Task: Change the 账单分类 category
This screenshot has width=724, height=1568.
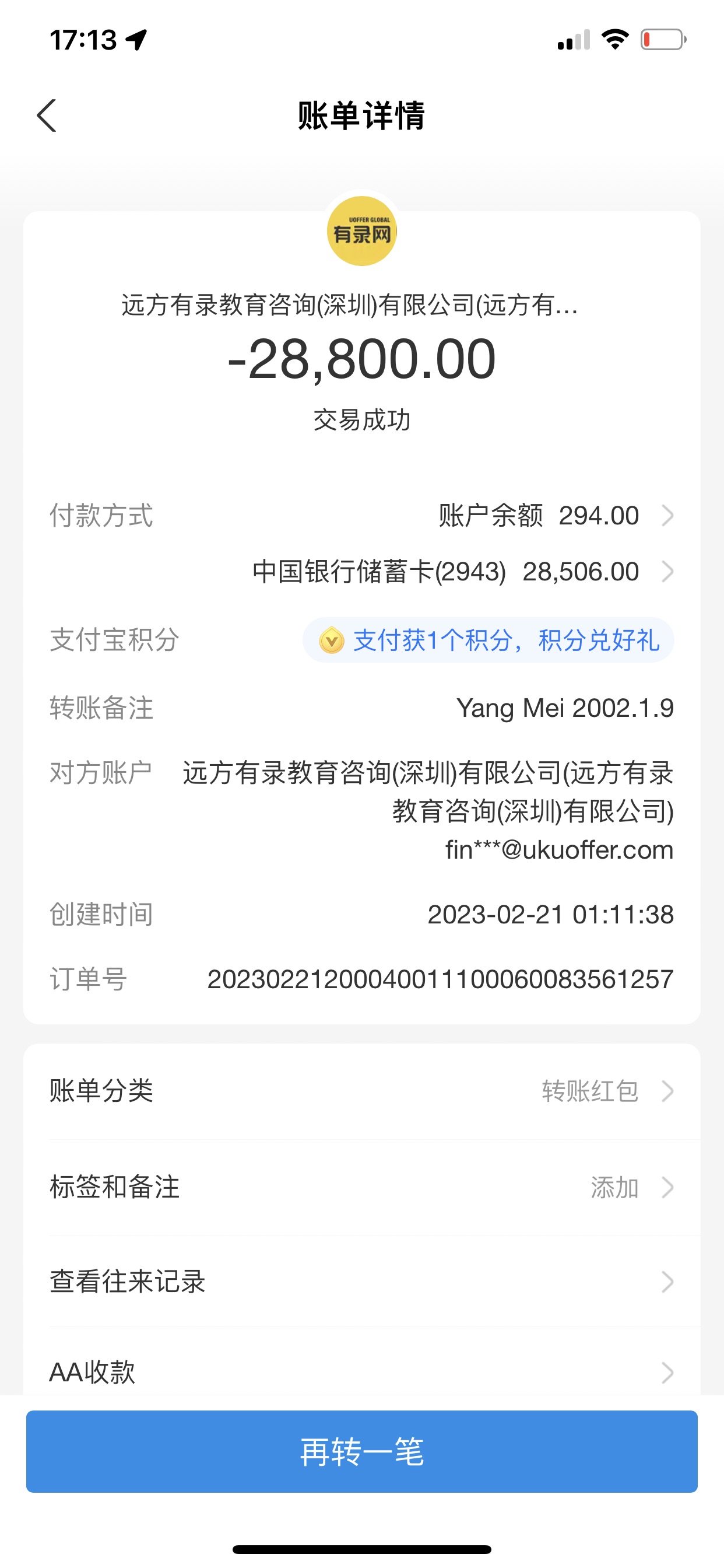Action: 361,1091
